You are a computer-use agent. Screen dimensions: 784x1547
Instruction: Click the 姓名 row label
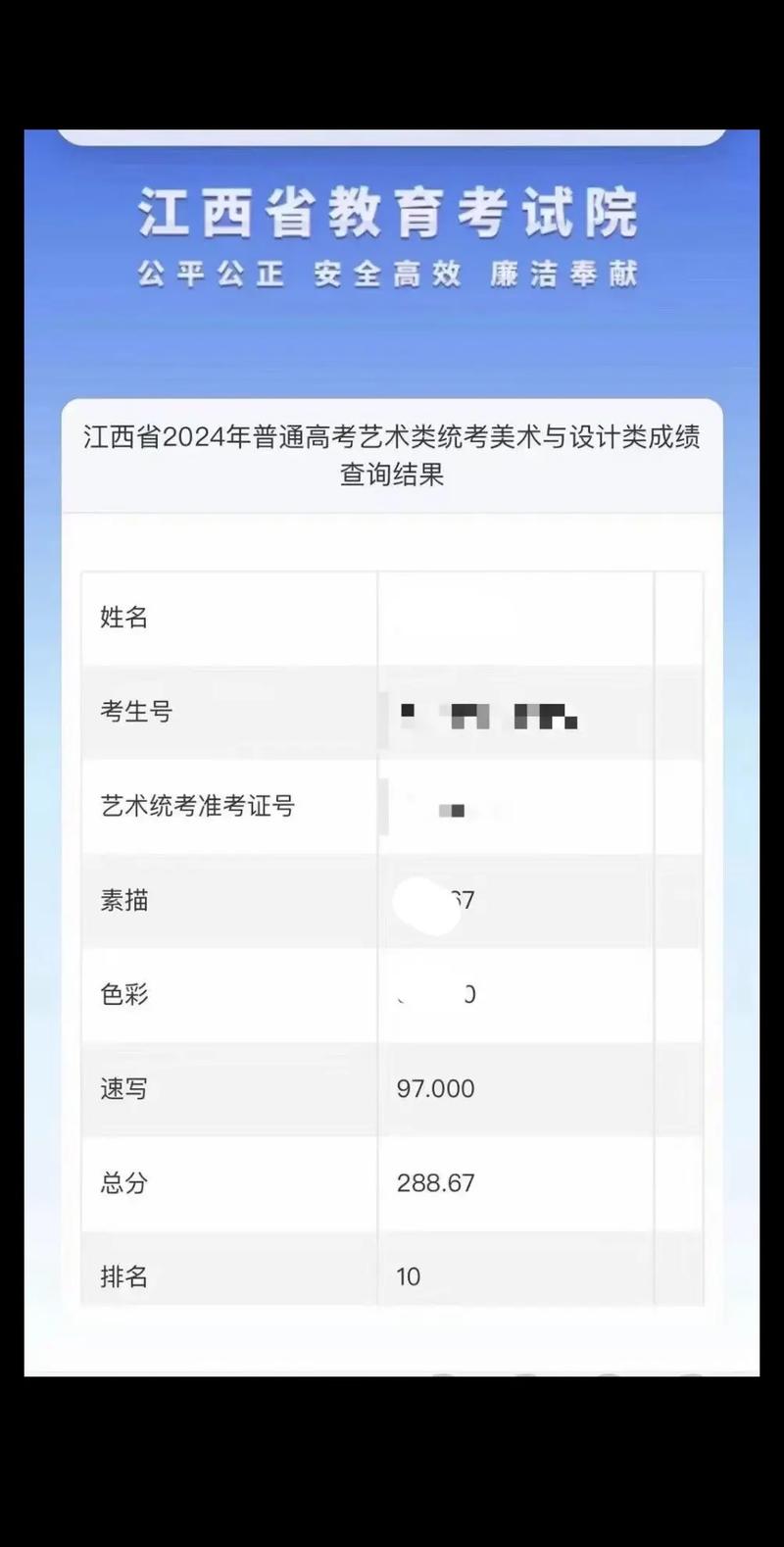pos(124,618)
